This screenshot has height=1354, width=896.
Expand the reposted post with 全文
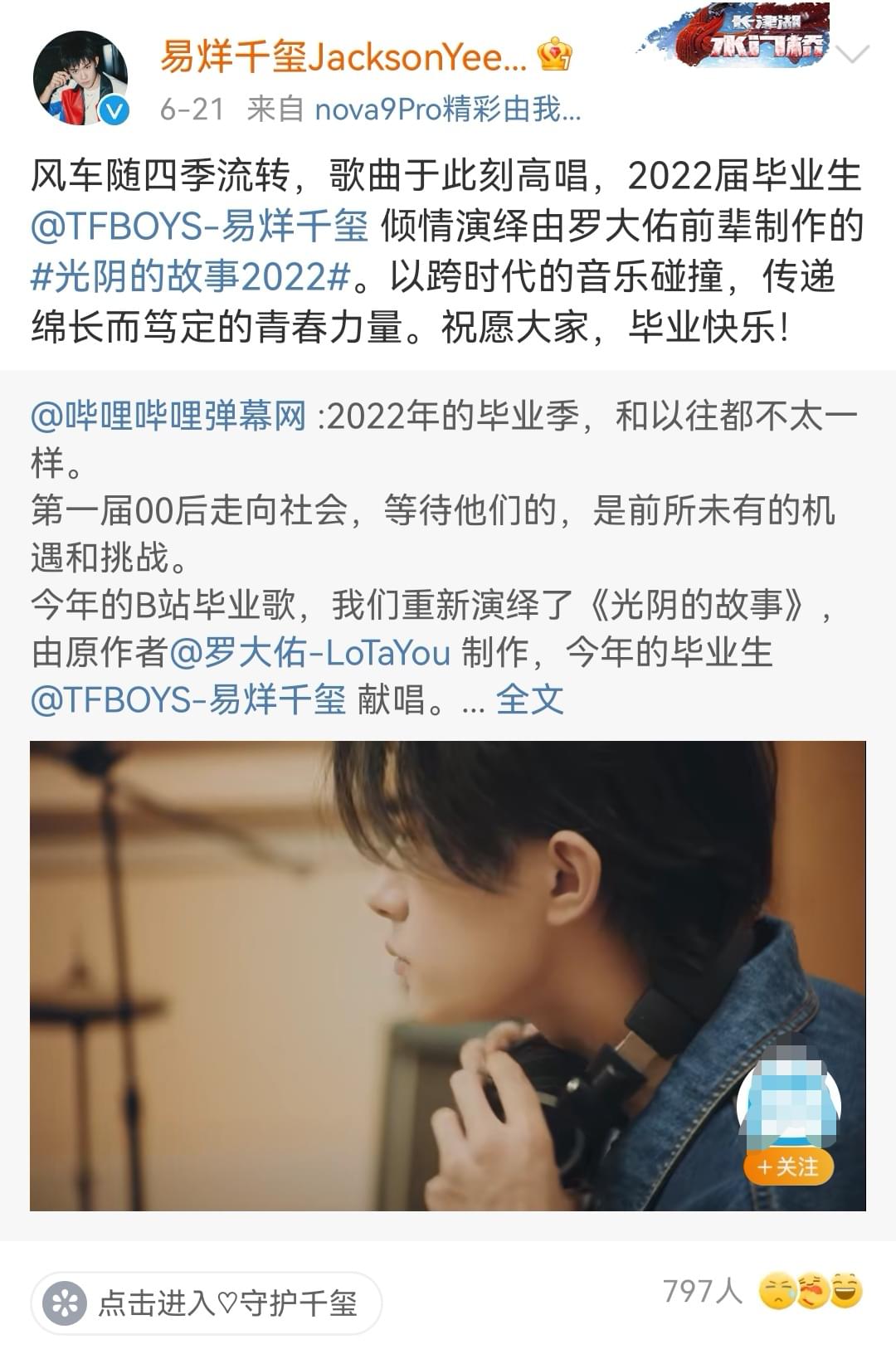point(529,700)
